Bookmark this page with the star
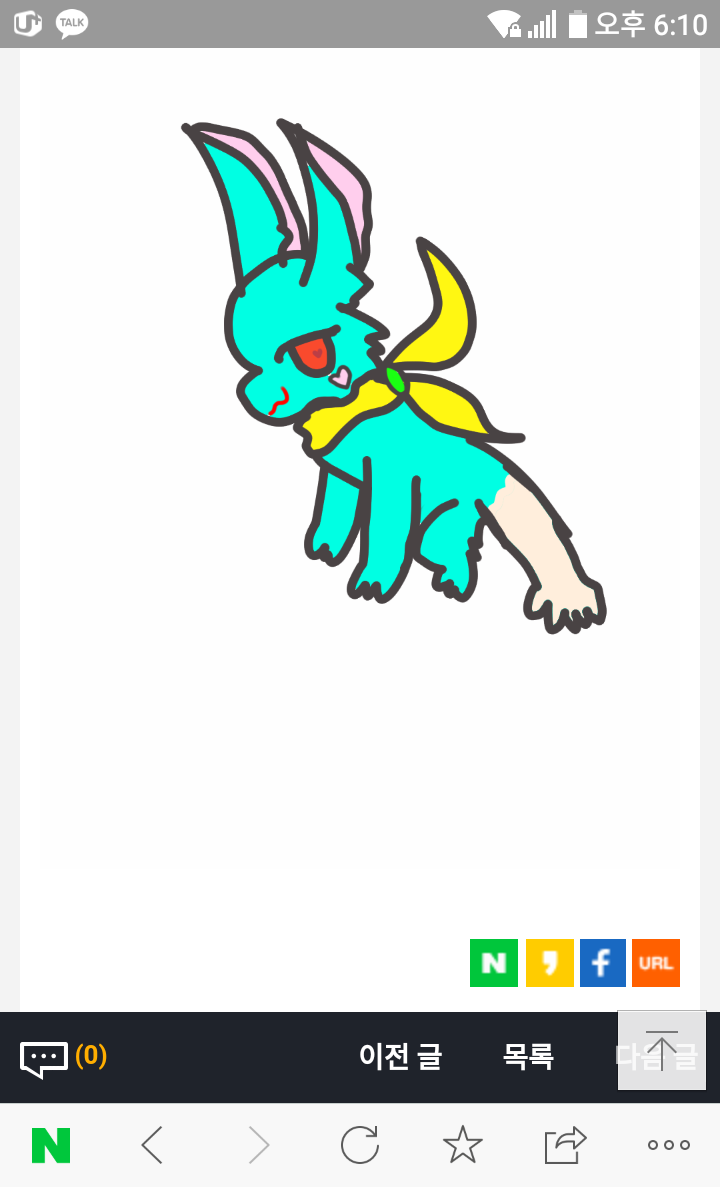Image resolution: width=720 pixels, height=1187 pixels. tap(463, 1145)
